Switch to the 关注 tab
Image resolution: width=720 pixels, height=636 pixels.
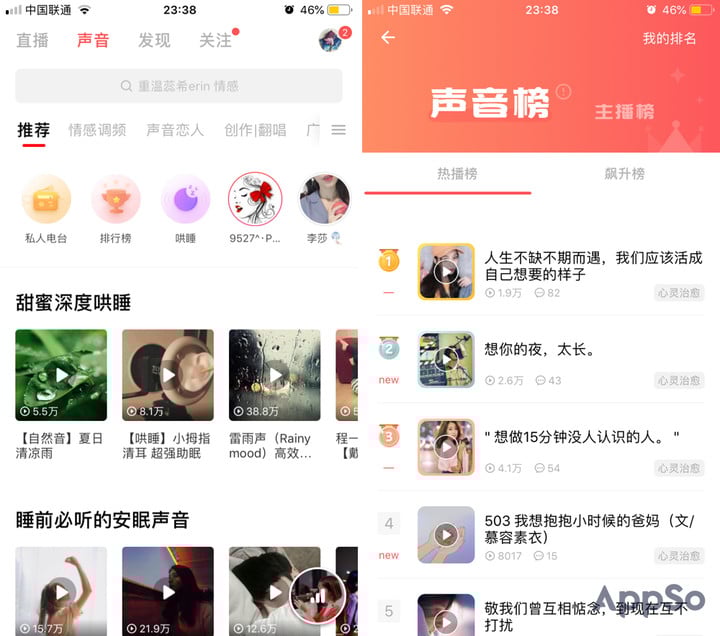[x=214, y=41]
